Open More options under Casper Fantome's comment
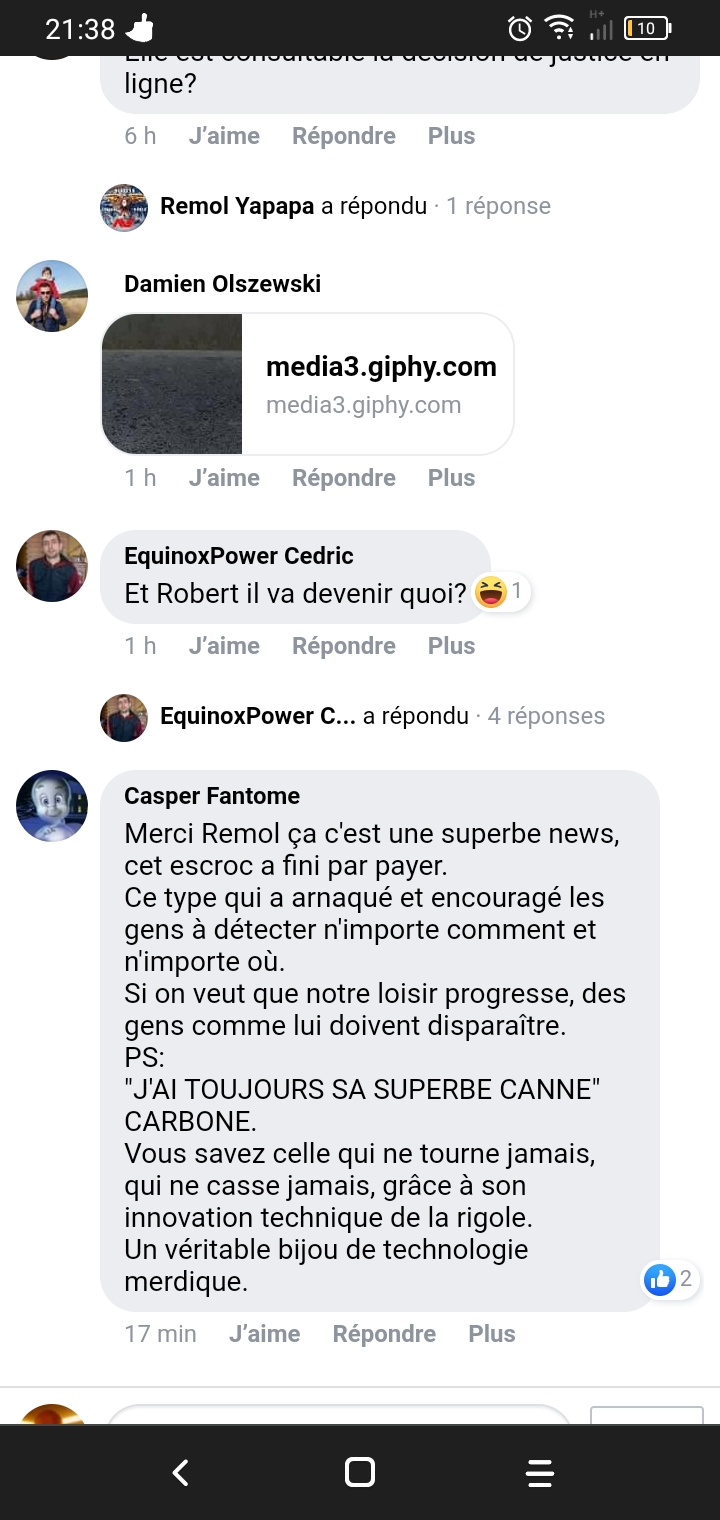This screenshot has width=720, height=1520. point(491,1334)
